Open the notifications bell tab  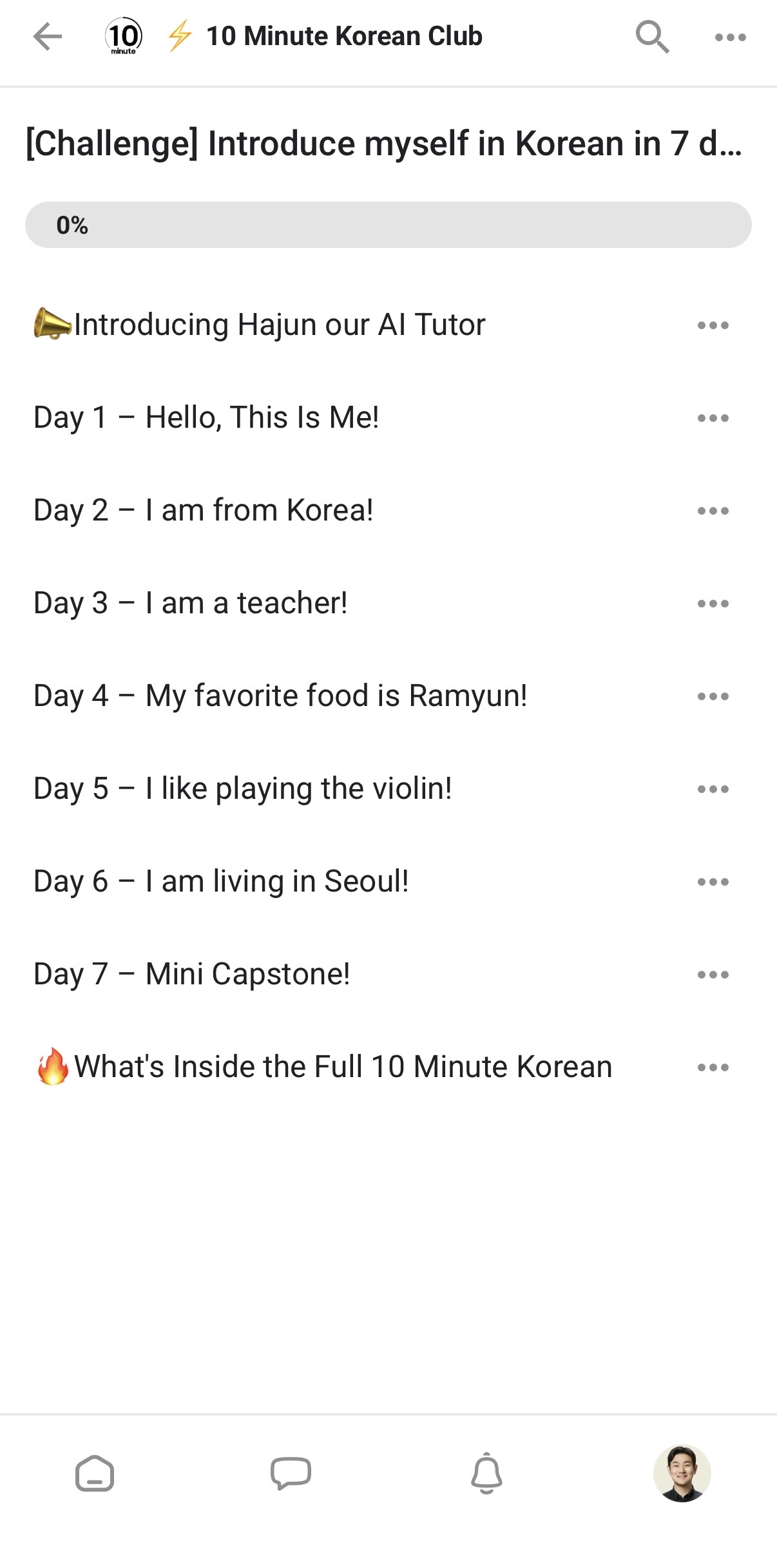pos(486,1473)
